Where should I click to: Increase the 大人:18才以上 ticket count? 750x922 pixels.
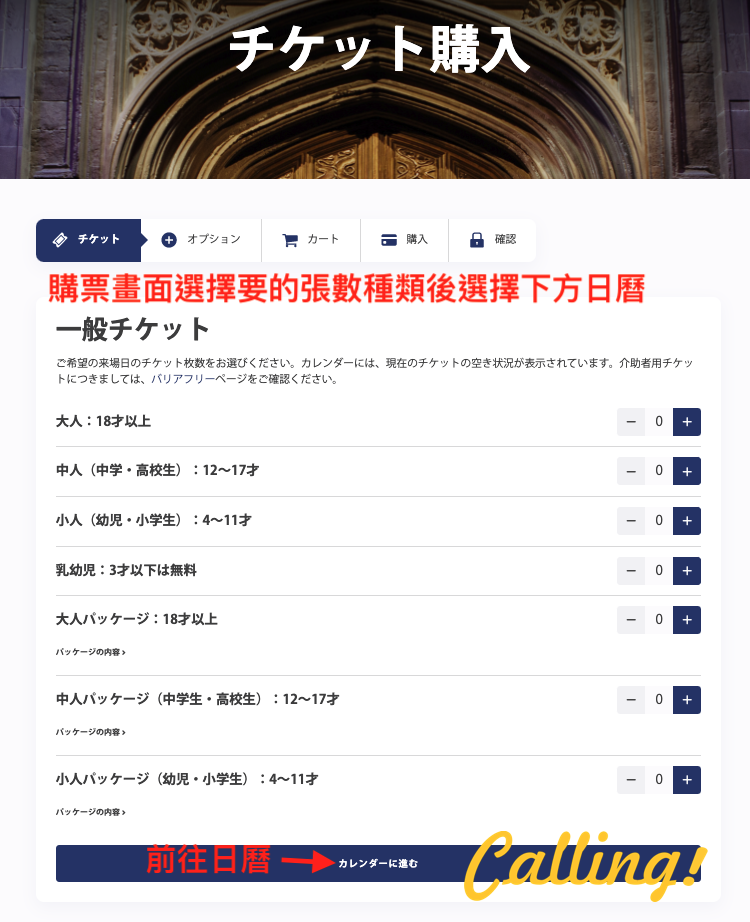click(686, 422)
